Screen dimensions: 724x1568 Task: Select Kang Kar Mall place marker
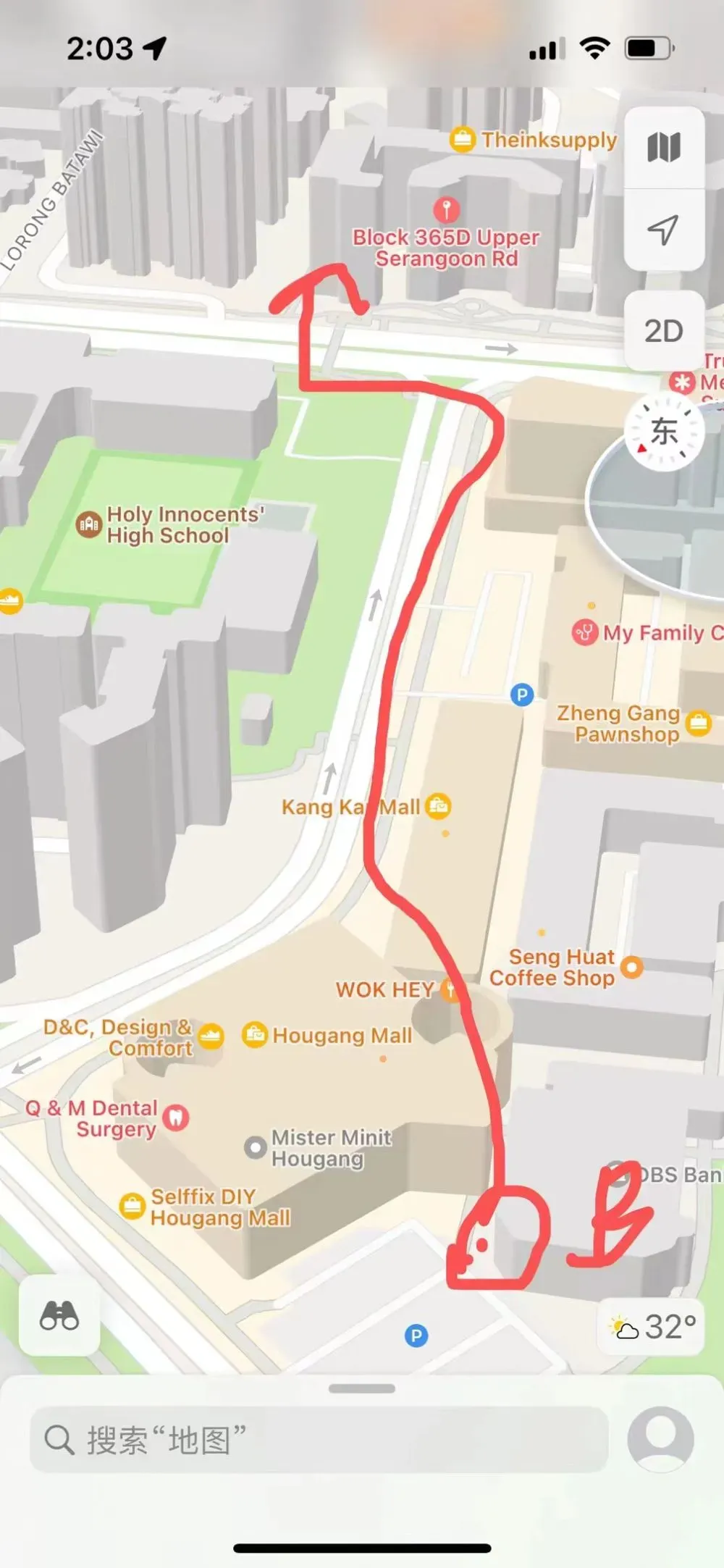coord(438,806)
